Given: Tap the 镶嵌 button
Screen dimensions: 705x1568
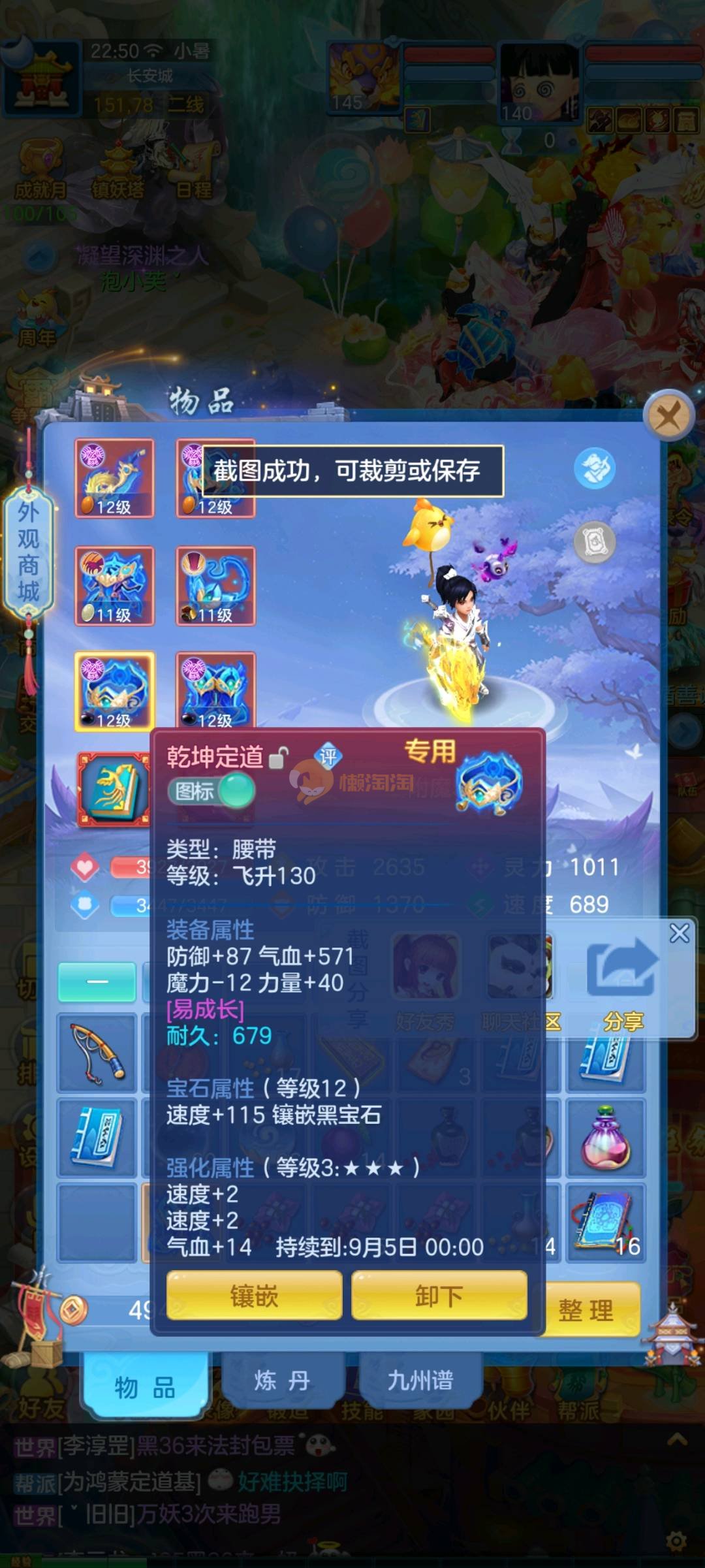Looking at the screenshot, I should coord(254,1296).
